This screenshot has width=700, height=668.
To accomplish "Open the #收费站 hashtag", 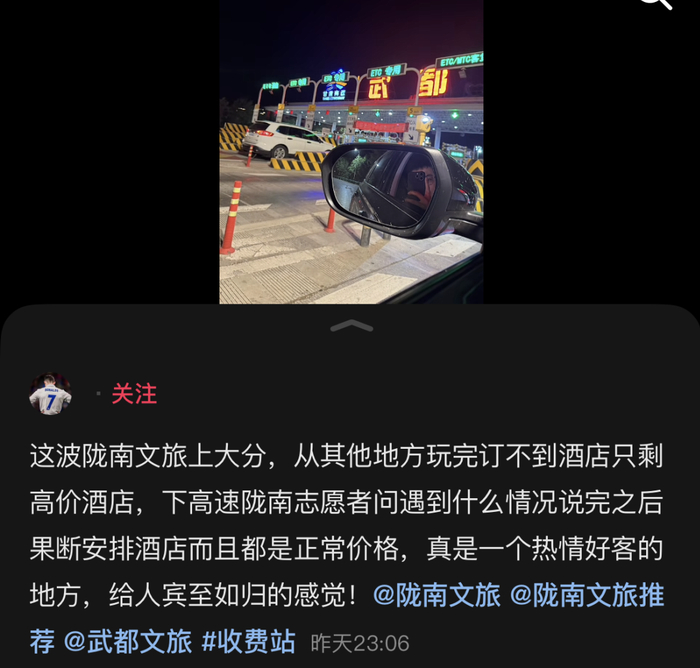I will [248, 642].
